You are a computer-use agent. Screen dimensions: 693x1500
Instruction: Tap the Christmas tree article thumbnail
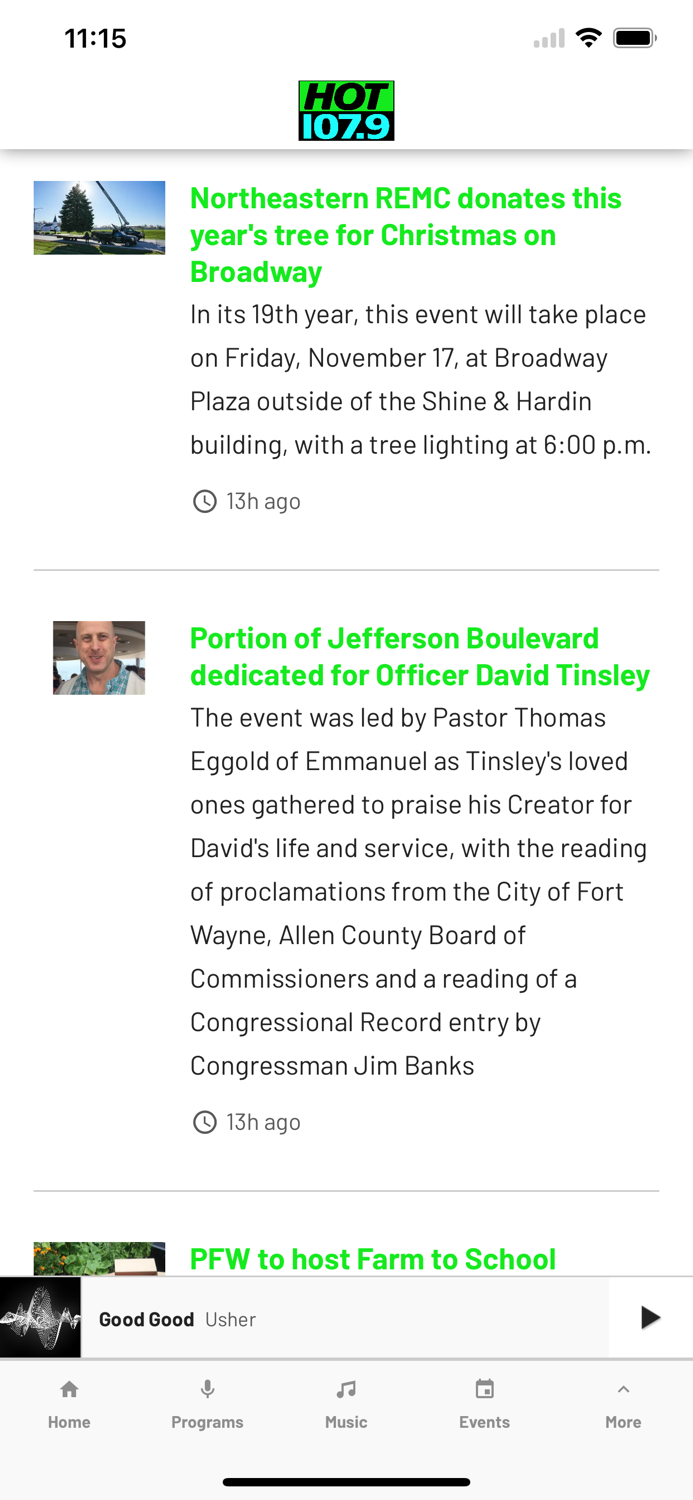[99, 218]
